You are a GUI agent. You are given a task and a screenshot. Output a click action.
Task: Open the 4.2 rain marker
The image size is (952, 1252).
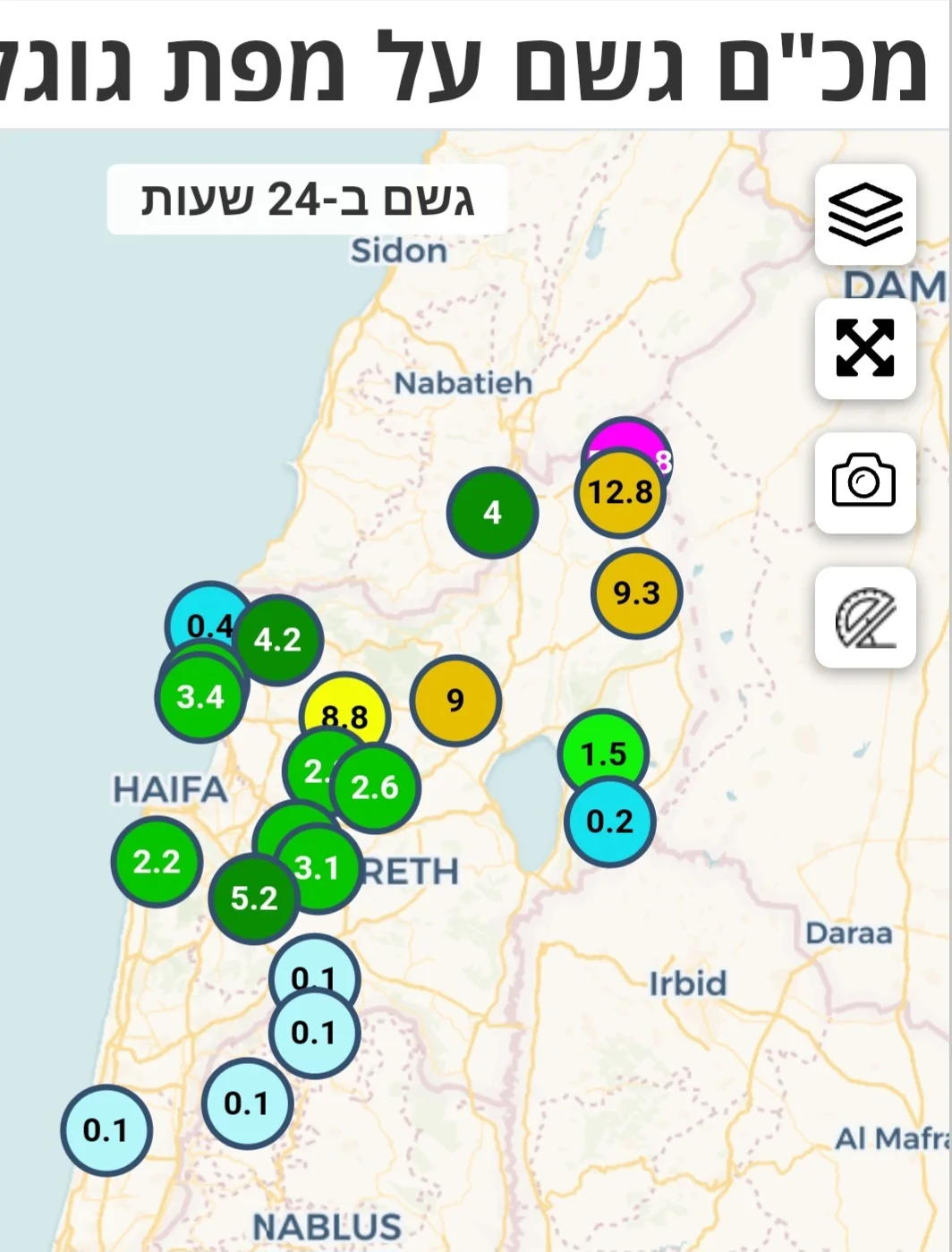[x=279, y=639]
